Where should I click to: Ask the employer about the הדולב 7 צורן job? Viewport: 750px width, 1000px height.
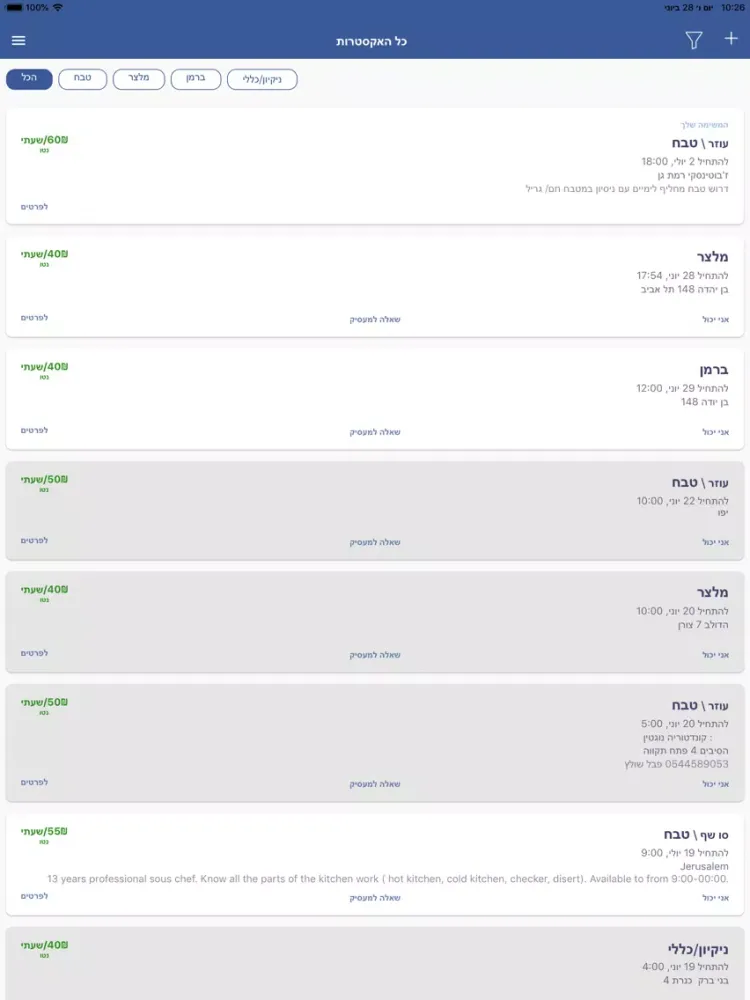(375, 655)
